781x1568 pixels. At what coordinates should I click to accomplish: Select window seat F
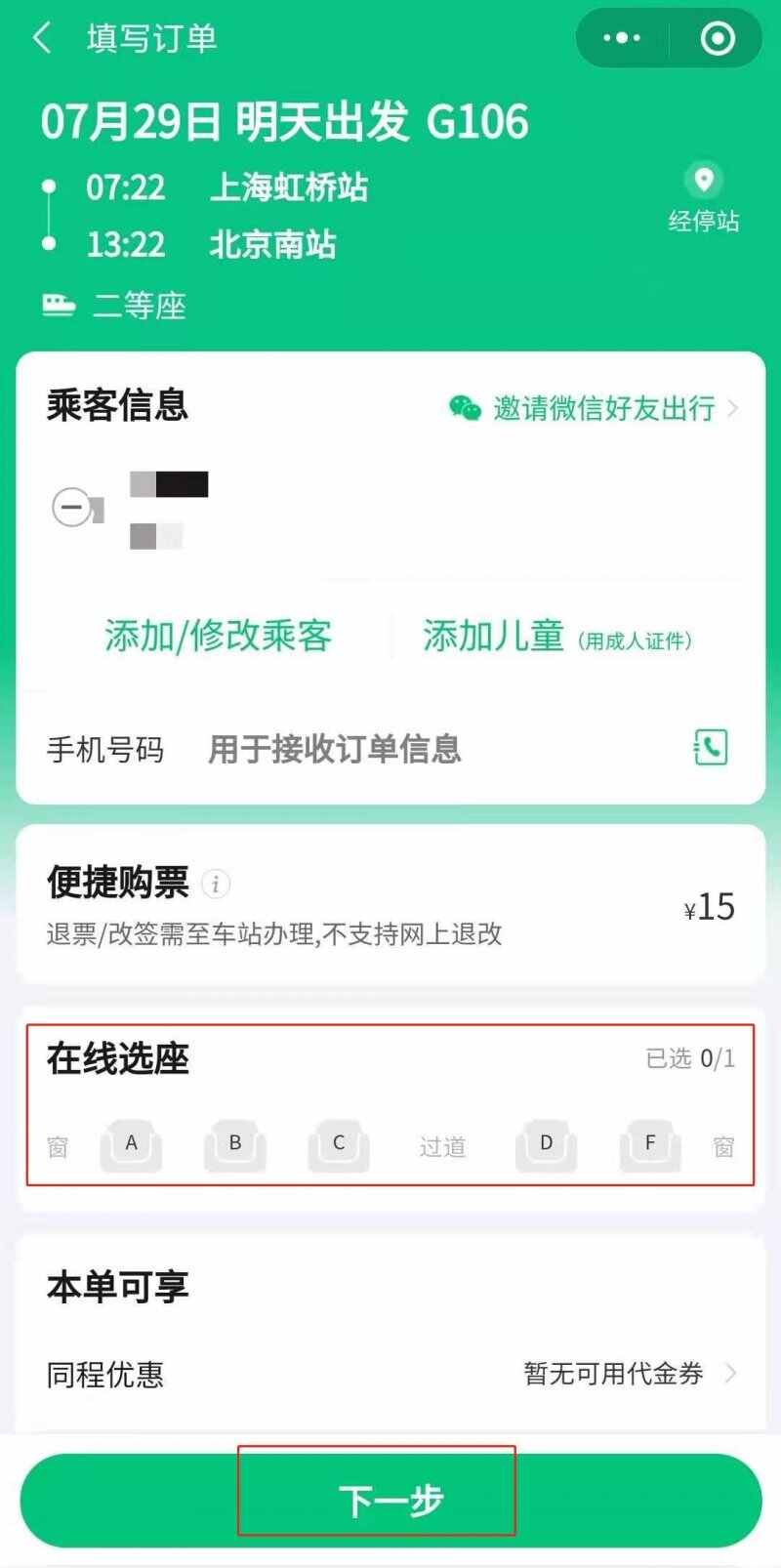[x=649, y=1145]
